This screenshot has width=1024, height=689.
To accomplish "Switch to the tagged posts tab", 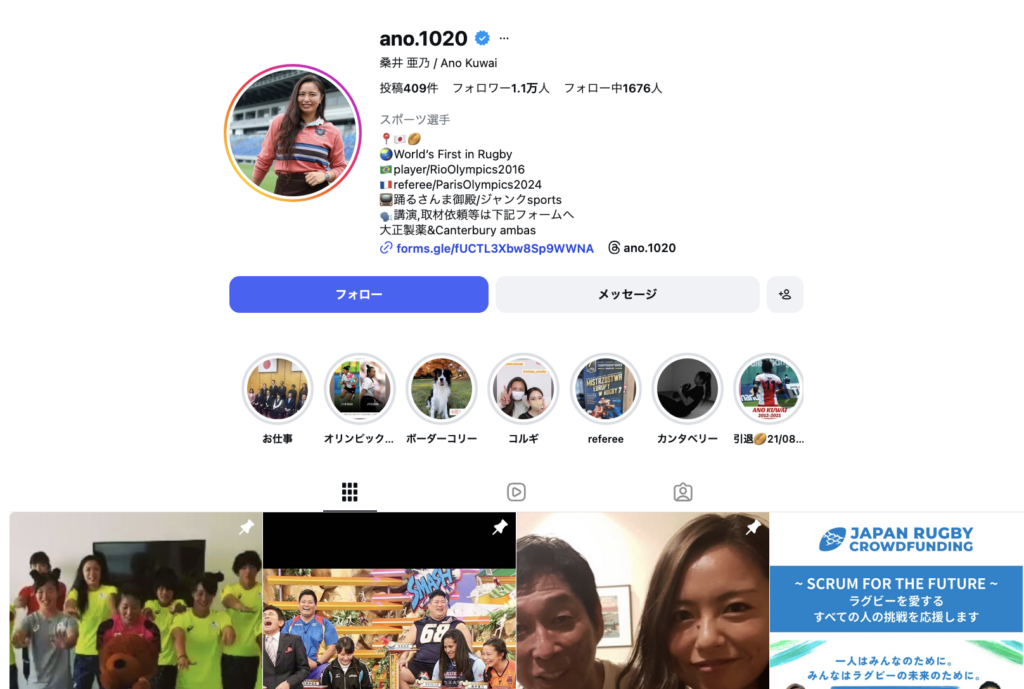I will [683, 492].
